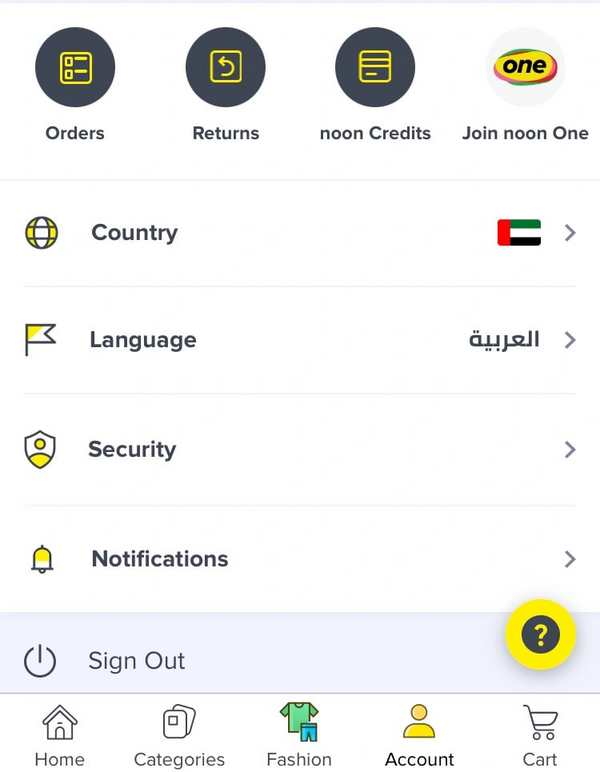Change the app Language
The width and height of the screenshot is (600, 772).
tap(300, 340)
